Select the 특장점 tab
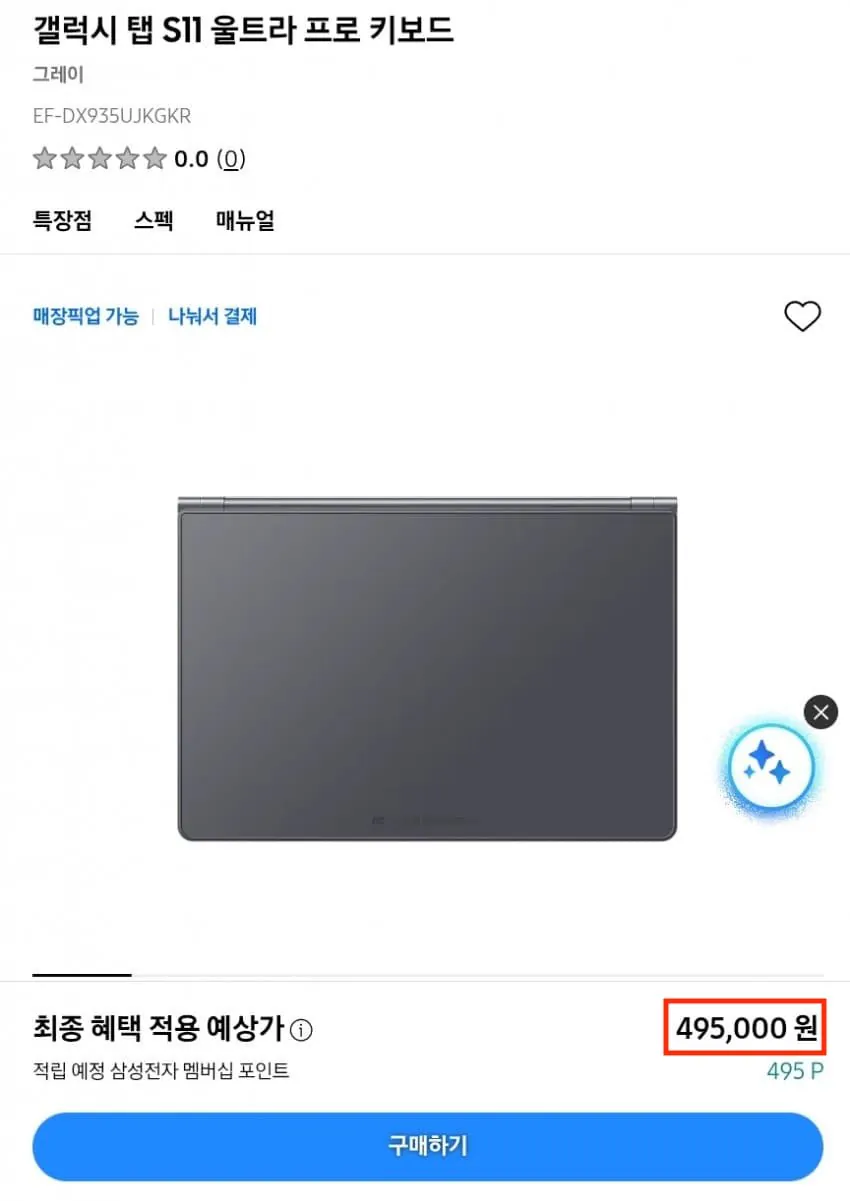Image resolution: width=850 pixels, height=1201 pixels. pyautogui.click(x=63, y=221)
